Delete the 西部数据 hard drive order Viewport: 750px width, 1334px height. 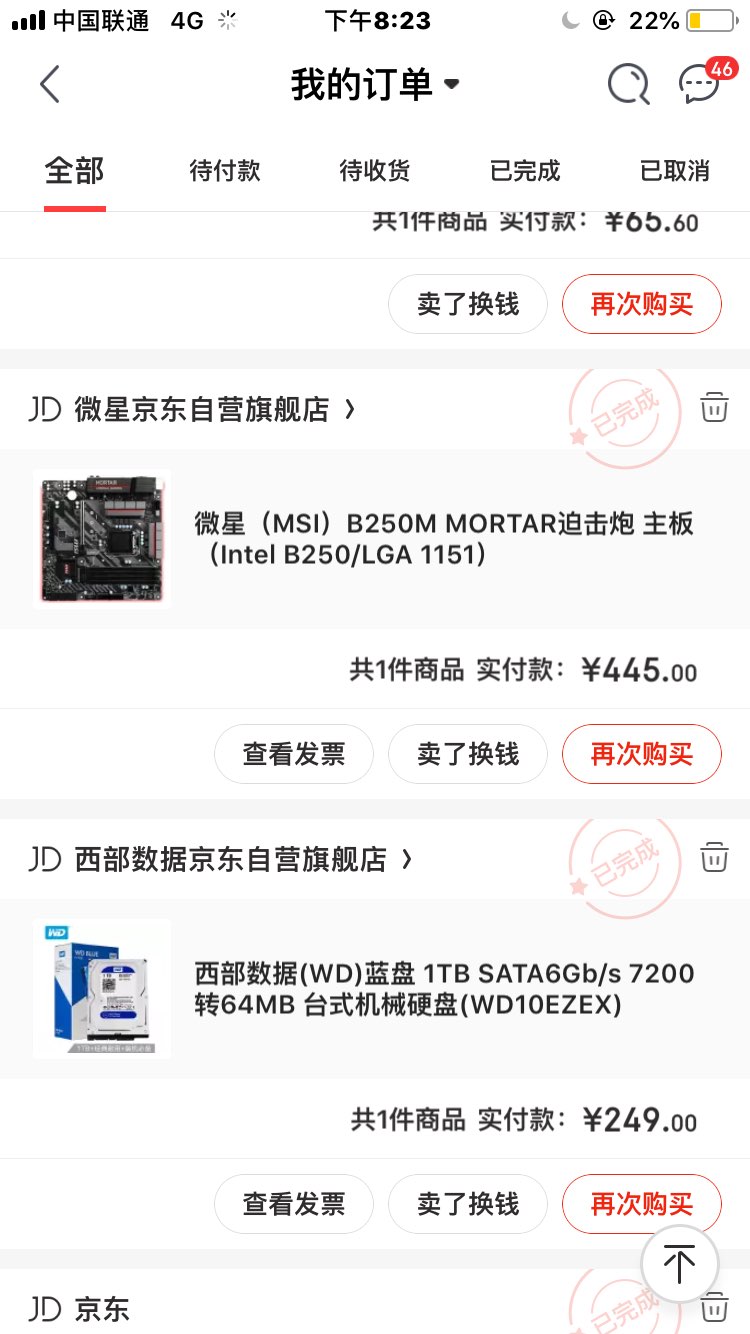tap(714, 858)
